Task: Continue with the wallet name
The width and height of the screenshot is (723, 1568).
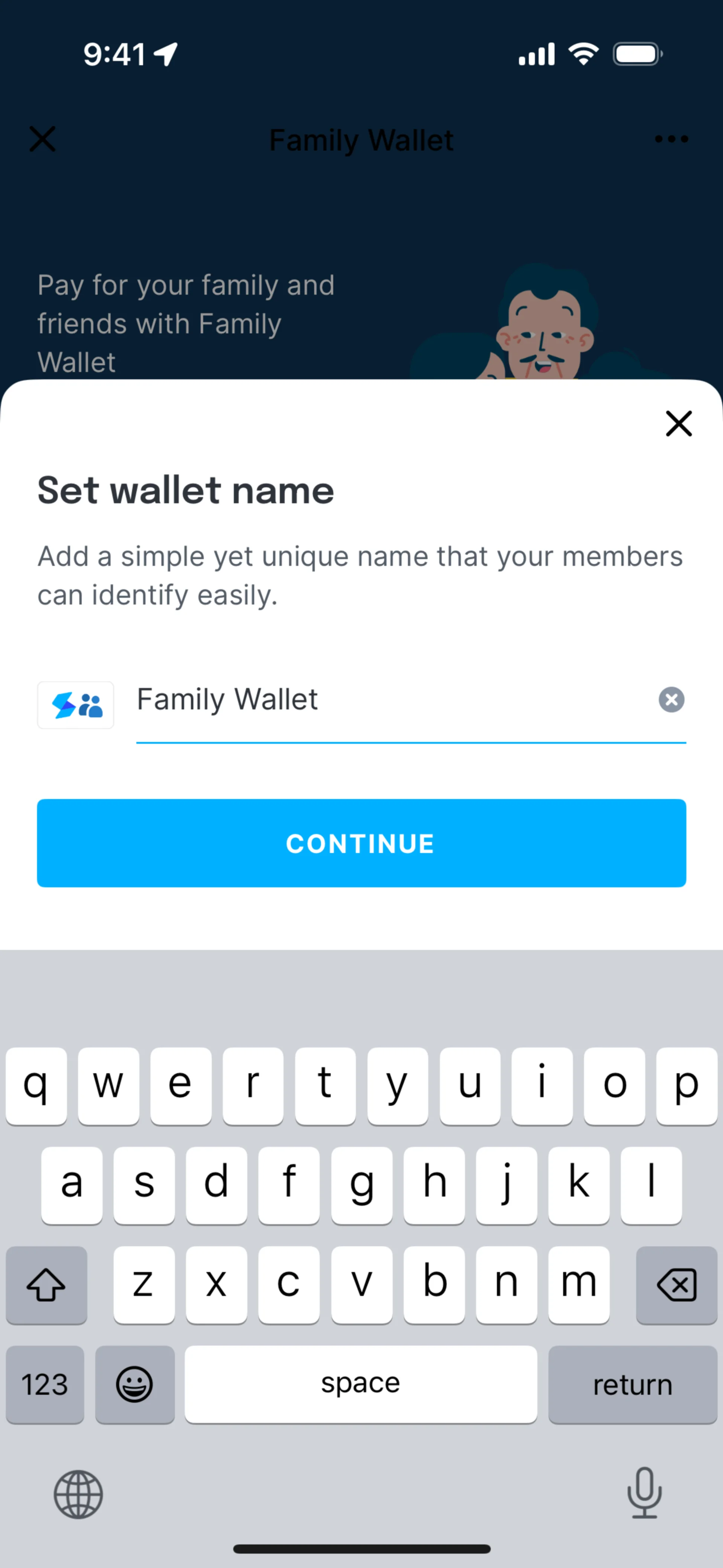Action: [x=361, y=843]
